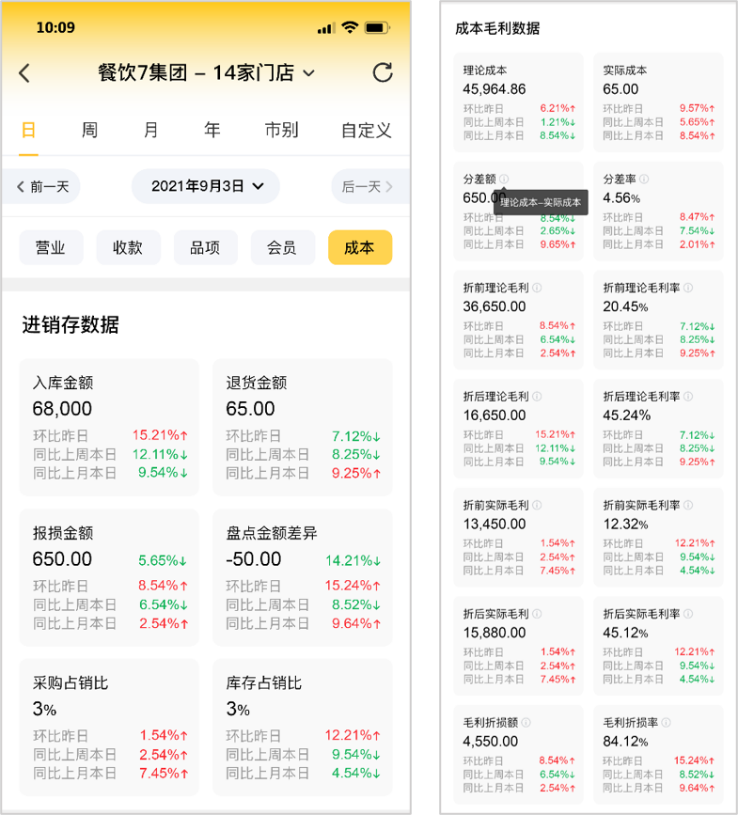Select the 收款 chip

click(128, 247)
